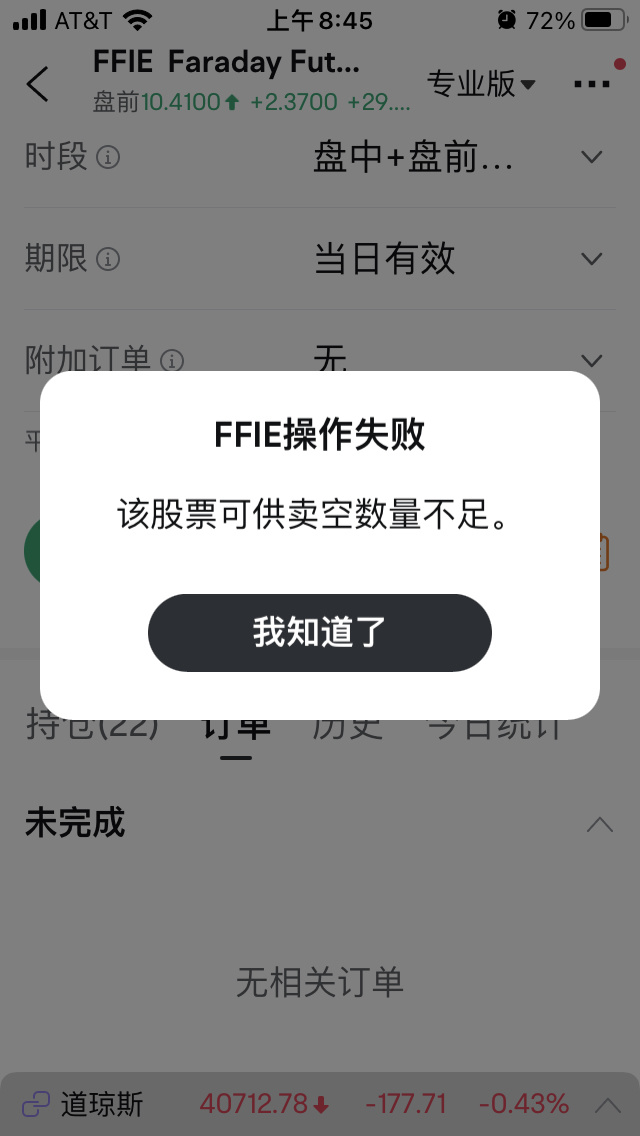Go back using the top-left arrow
Image resolution: width=640 pixels, height=1136 pixels.
37,84
